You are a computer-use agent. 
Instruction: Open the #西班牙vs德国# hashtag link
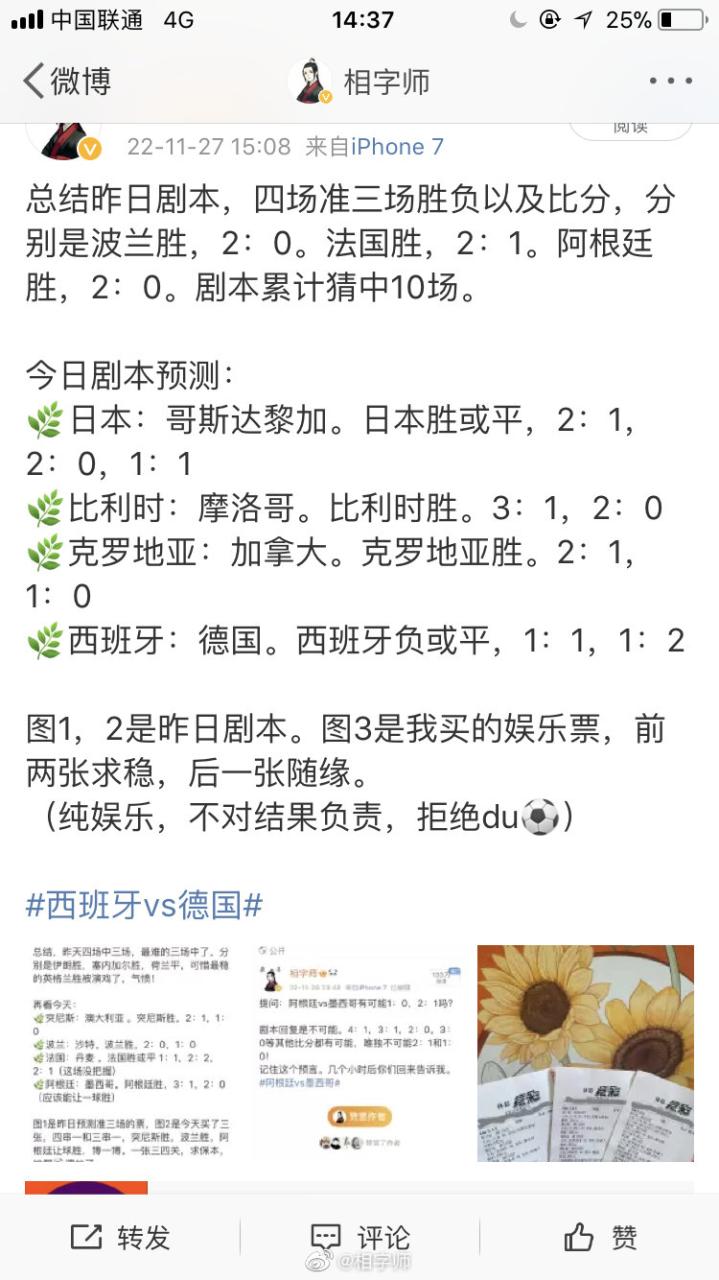click(144, 906)
